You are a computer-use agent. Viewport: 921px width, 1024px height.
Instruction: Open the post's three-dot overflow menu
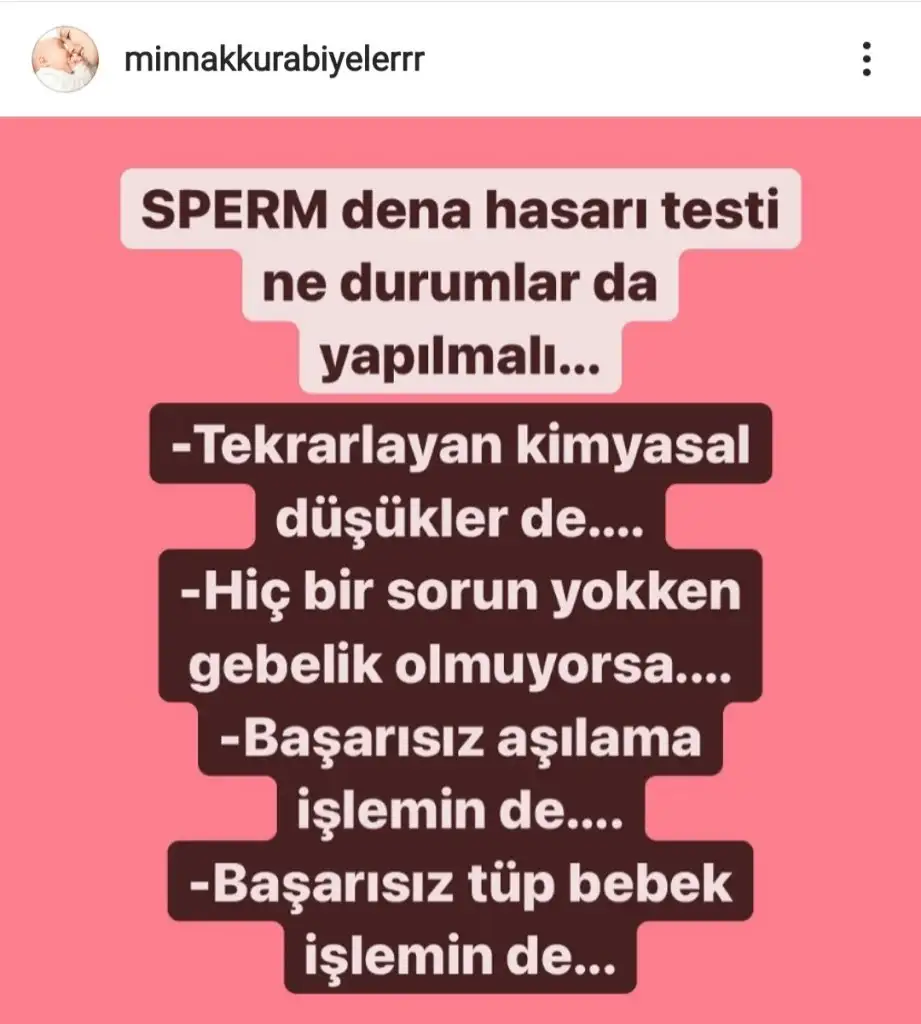[x=866, y=59]
